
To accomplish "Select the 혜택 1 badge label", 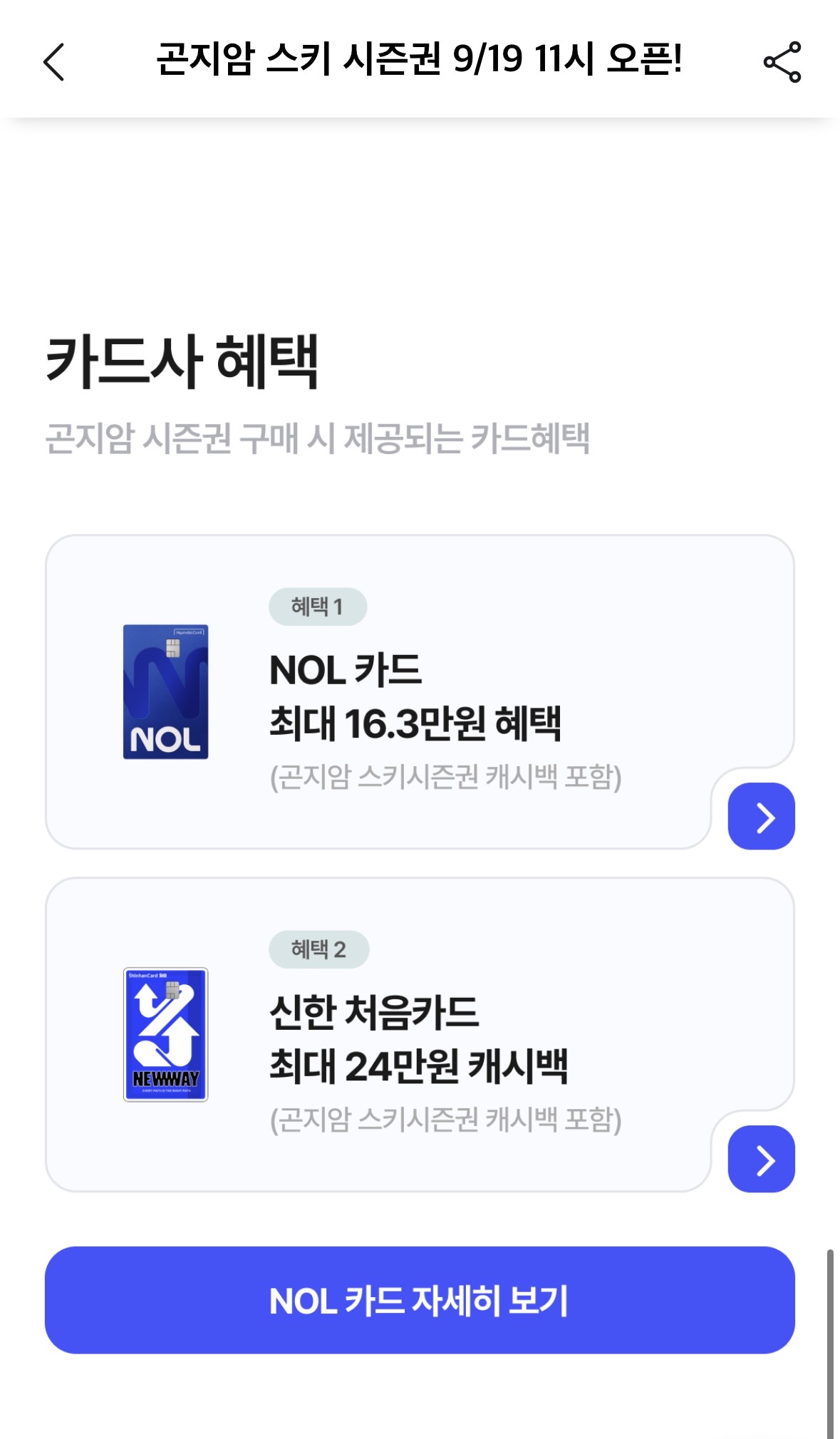I will [x=318, y=607].
